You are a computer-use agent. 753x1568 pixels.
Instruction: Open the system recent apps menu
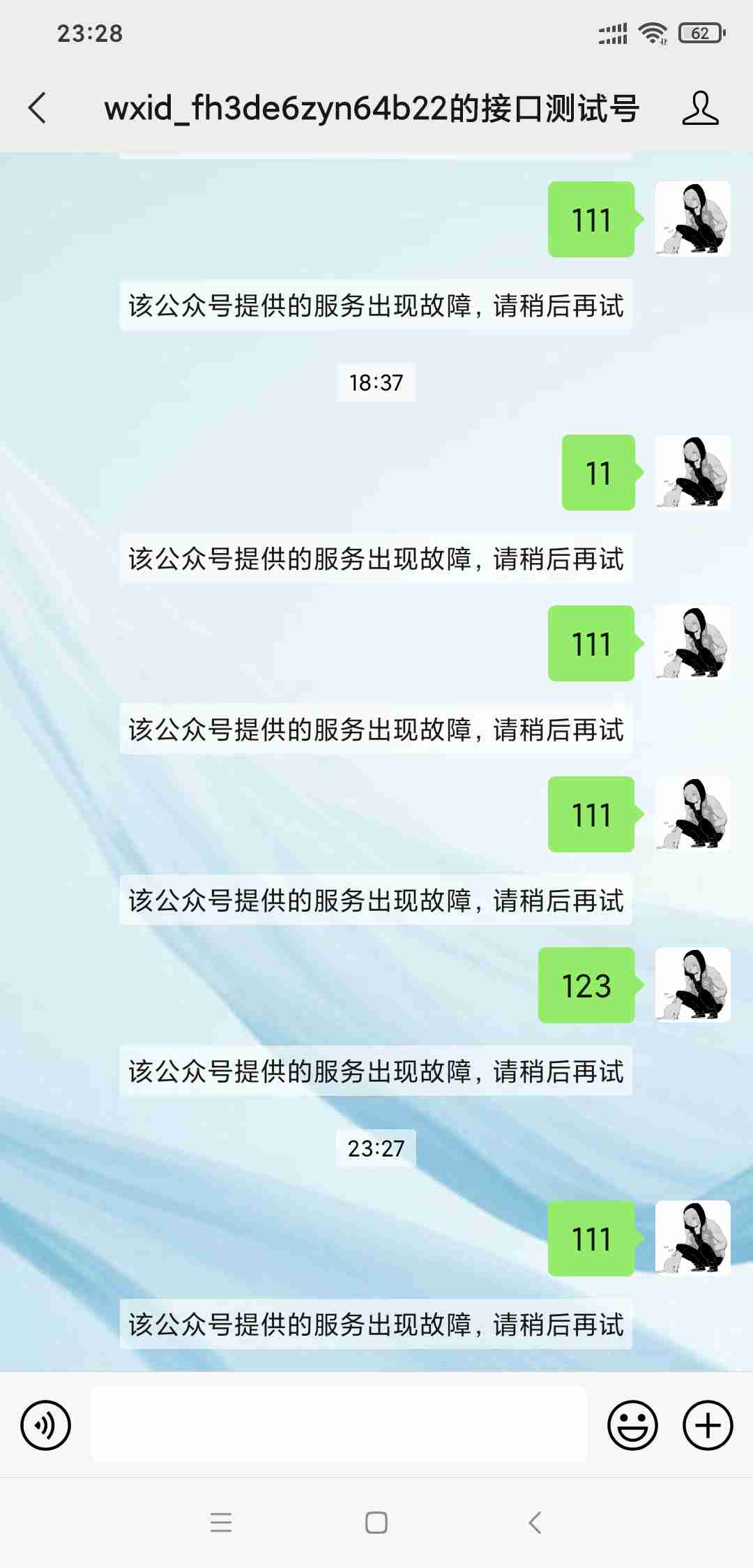pyautogui.click(x=221, y=1522)
